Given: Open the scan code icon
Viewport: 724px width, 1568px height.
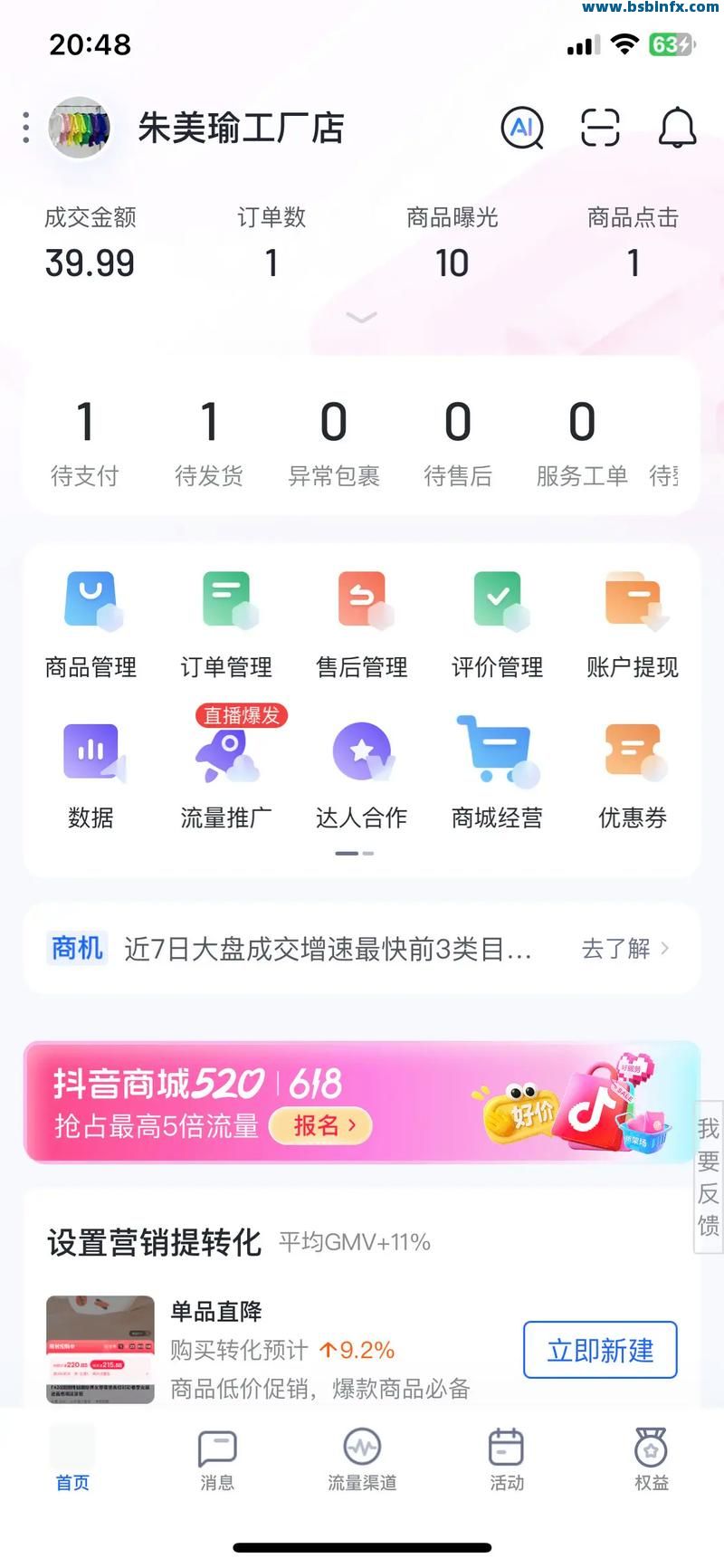Looking at the screenshot, I should coord(600,128).
